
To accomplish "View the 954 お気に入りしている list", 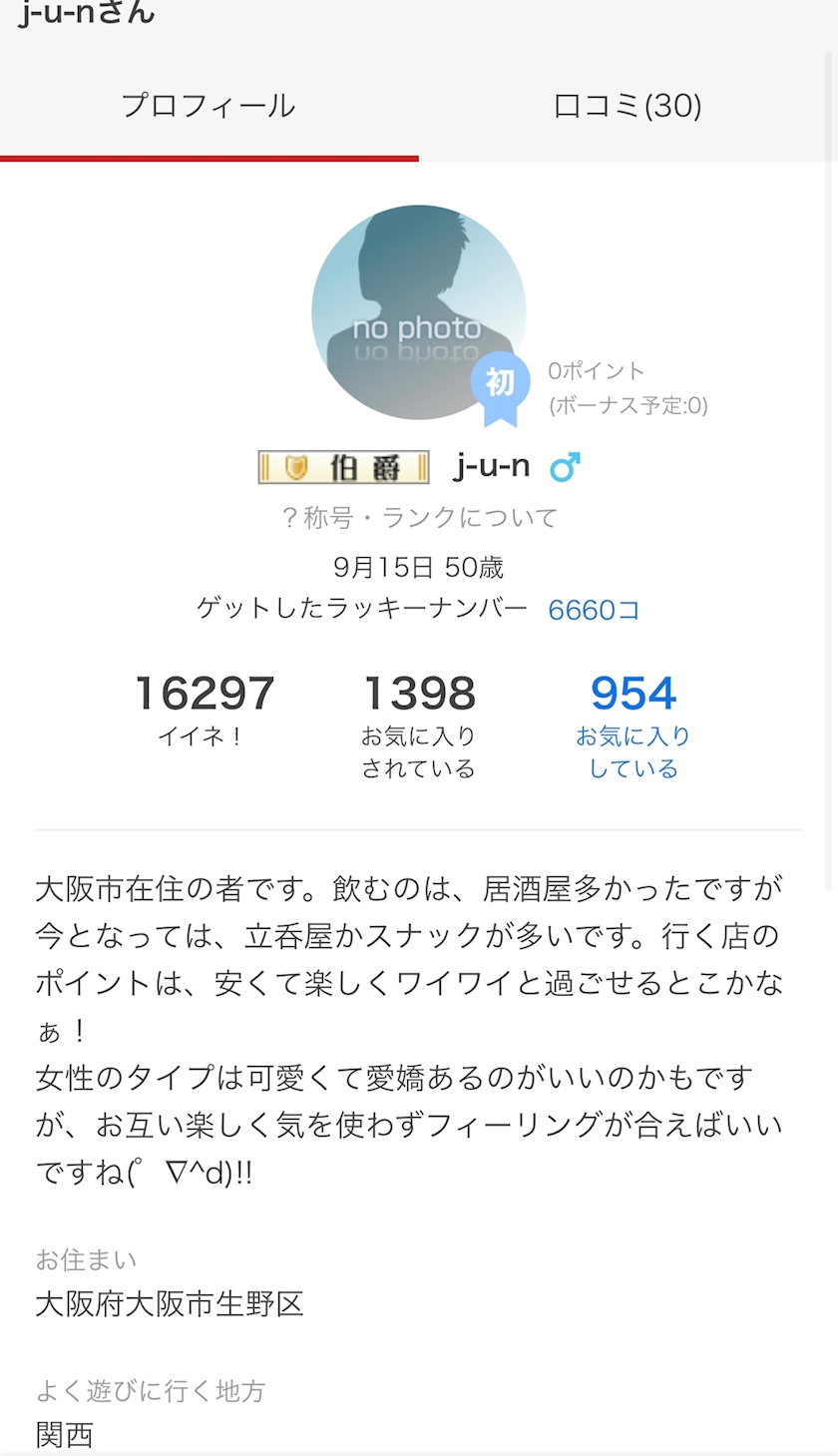I will (633, 726).
